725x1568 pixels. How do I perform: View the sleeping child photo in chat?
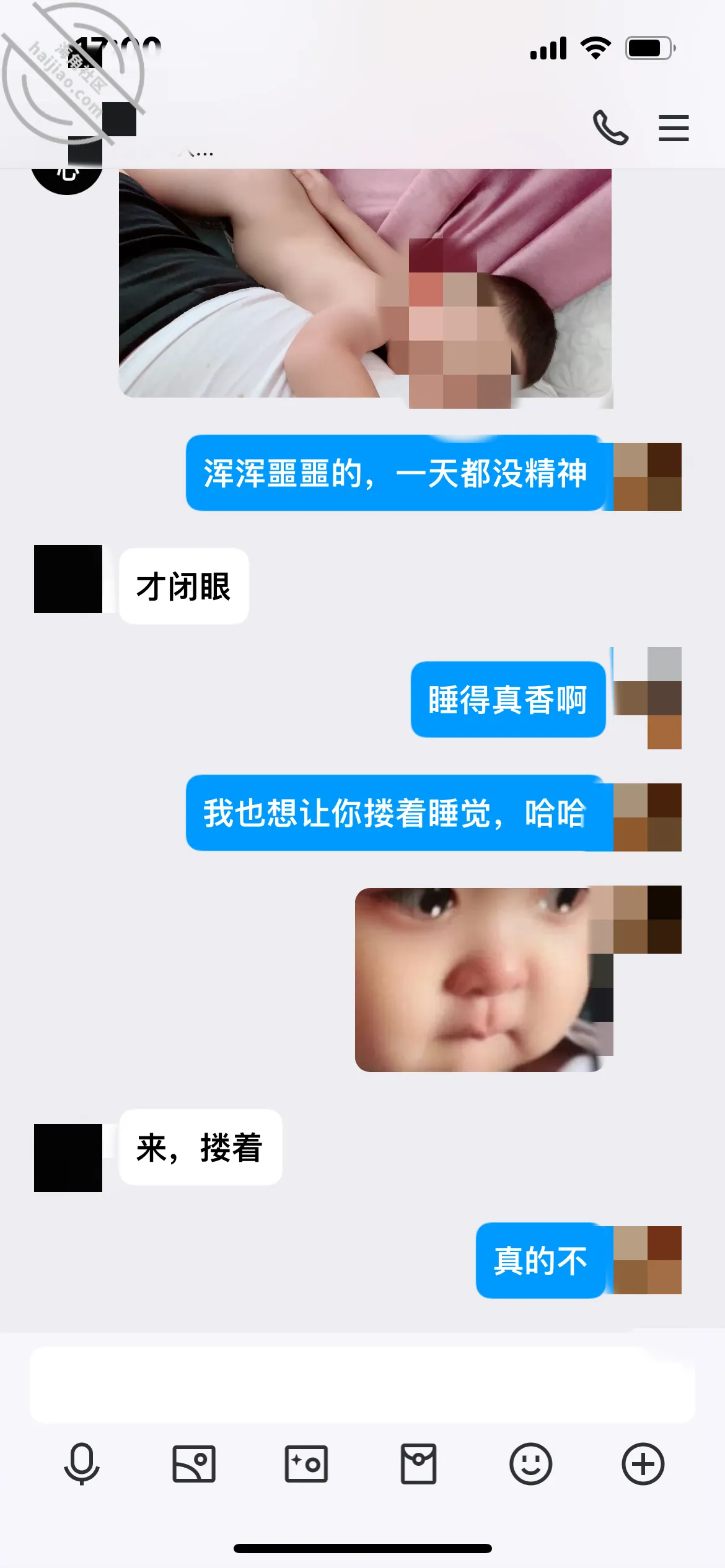(x=366, y=283)
